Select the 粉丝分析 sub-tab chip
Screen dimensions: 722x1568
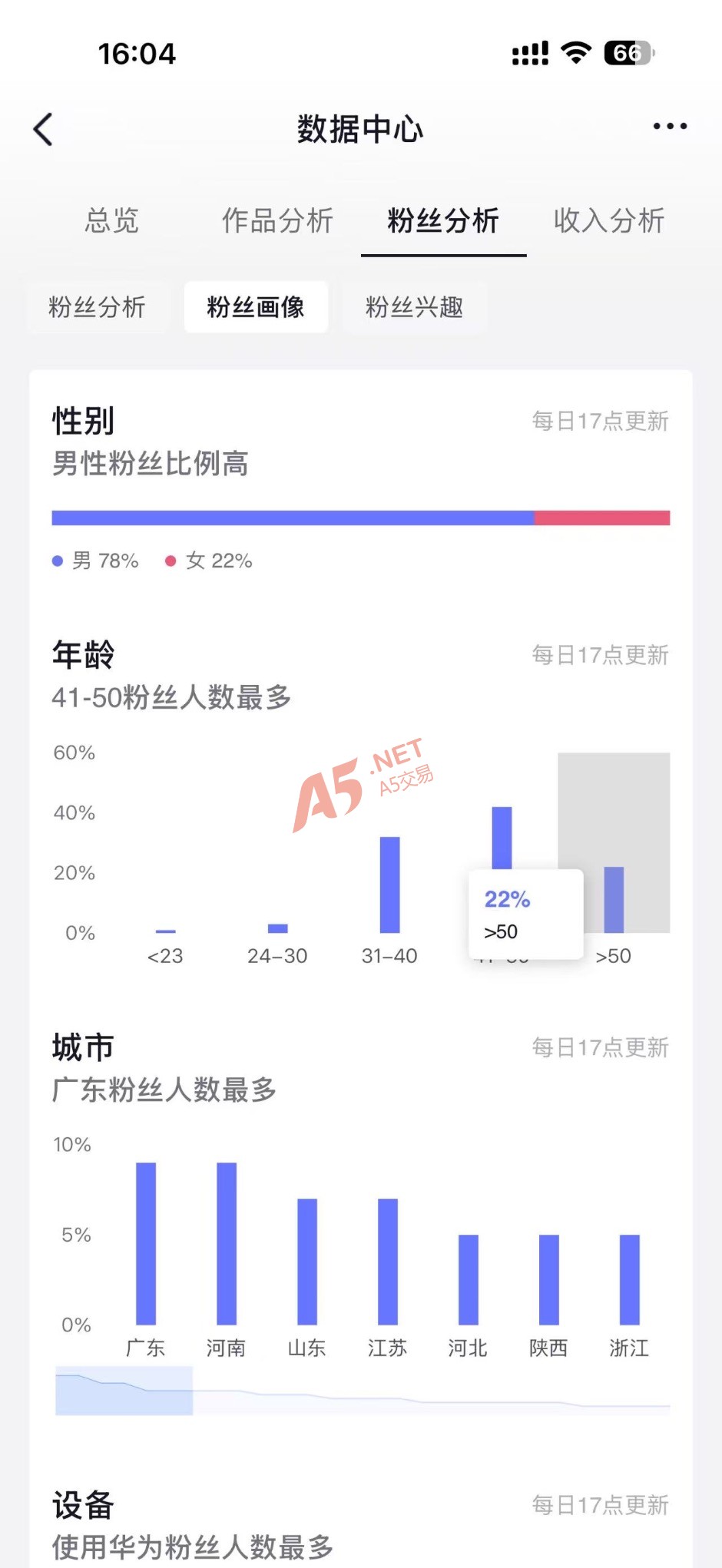pos(98,307)
